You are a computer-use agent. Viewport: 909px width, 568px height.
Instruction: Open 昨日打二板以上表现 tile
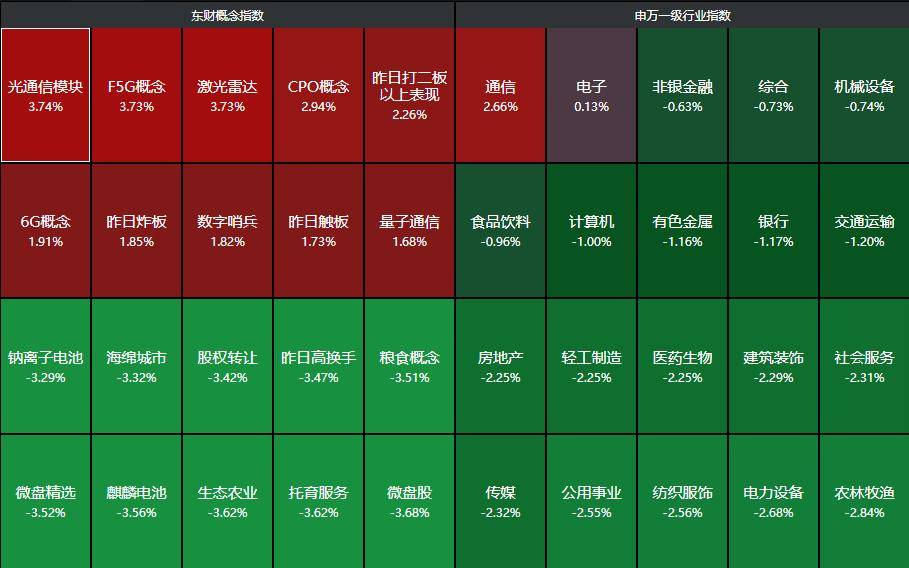[x=409, y=95]
